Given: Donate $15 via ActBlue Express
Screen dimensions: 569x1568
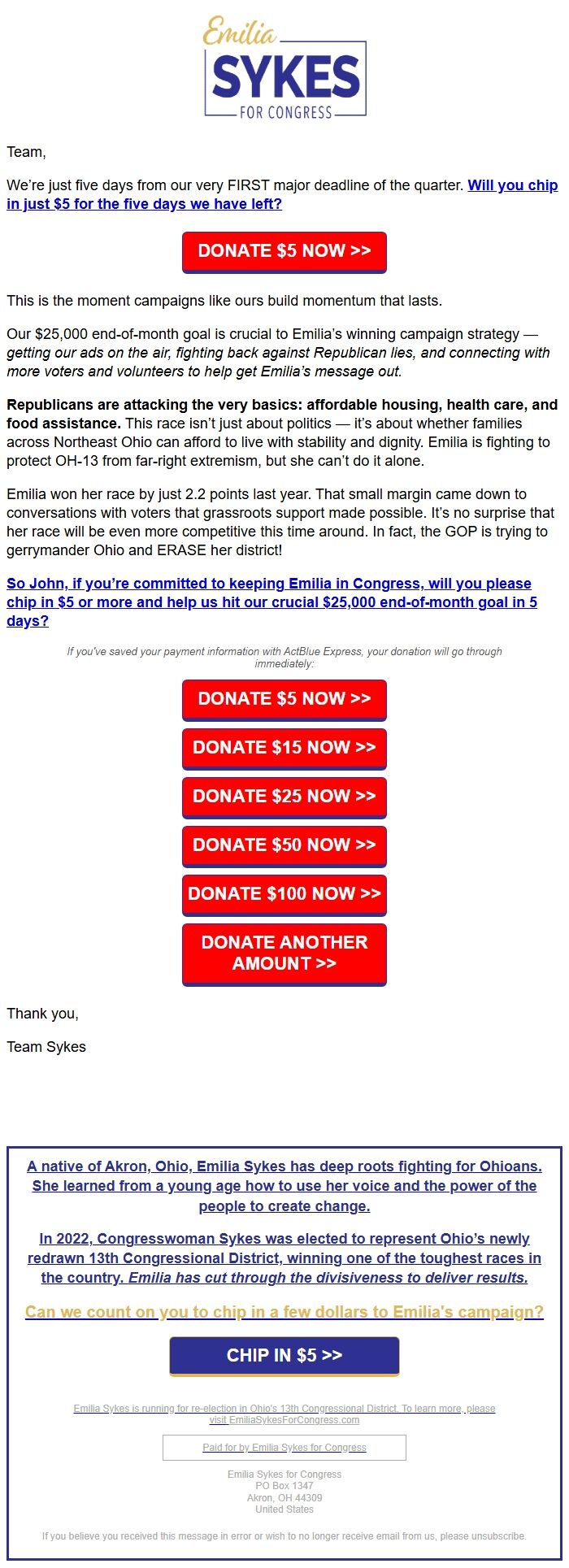Looking at the screenshot, I should click(284, 748).
